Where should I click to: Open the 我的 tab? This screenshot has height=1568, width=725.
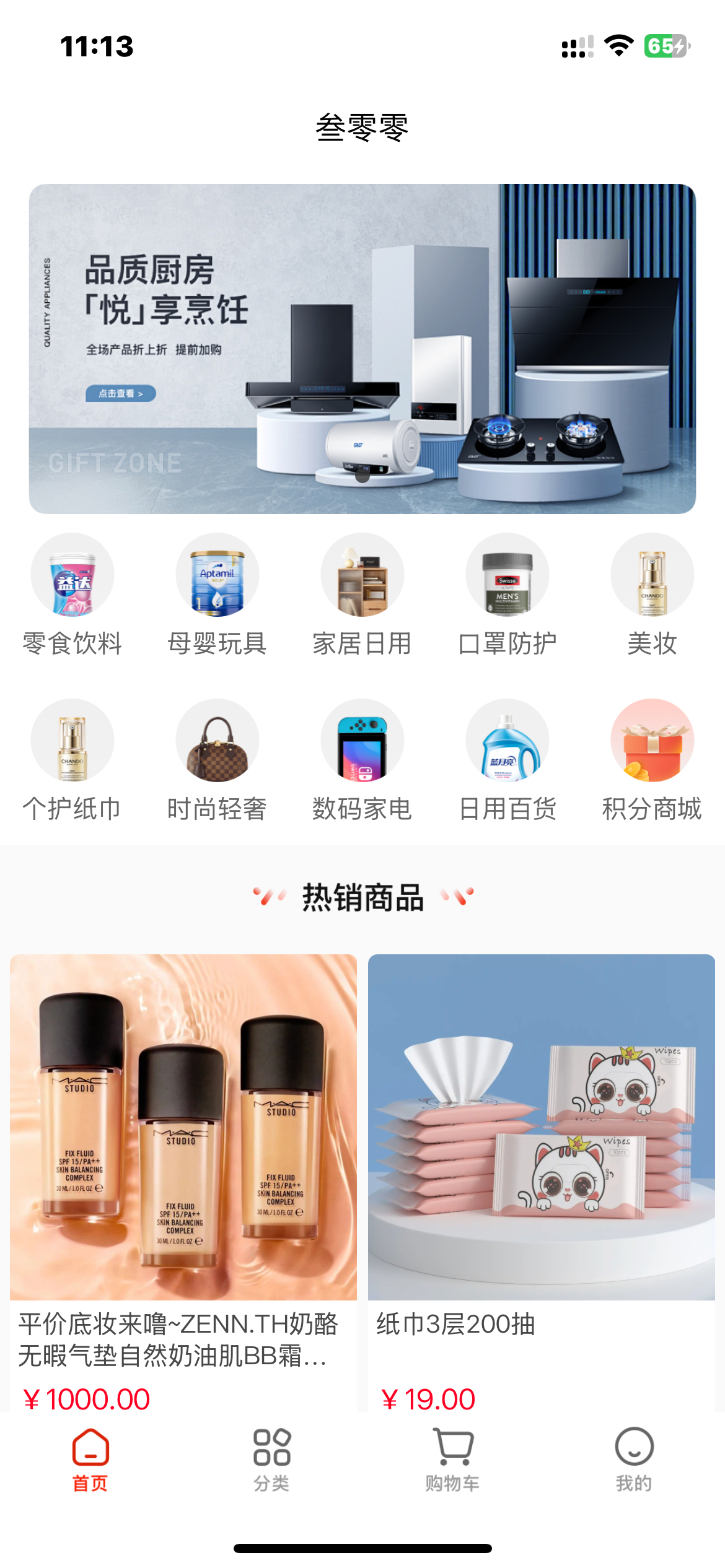click(x=634, y=1459)
